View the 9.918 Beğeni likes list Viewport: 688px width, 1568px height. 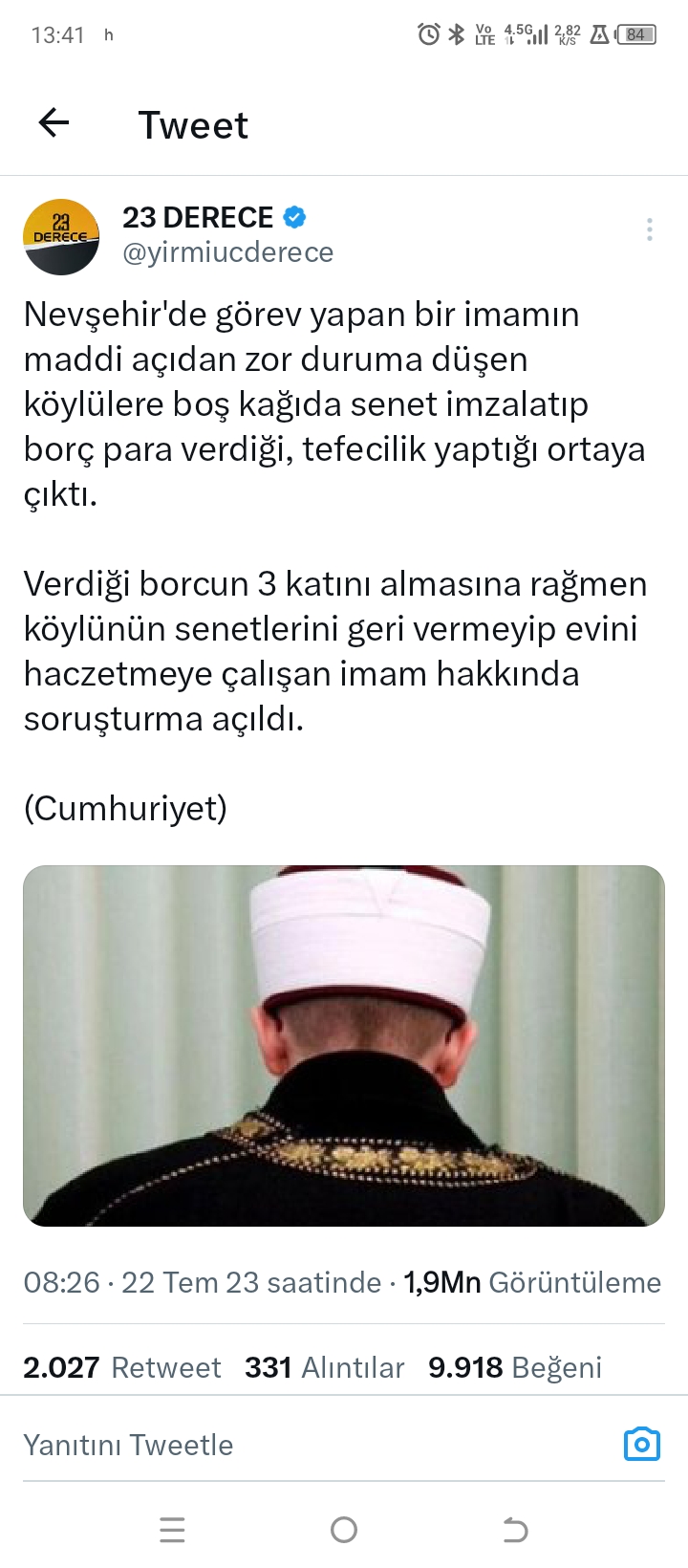pyautogui.click(x=514, y=1367)
